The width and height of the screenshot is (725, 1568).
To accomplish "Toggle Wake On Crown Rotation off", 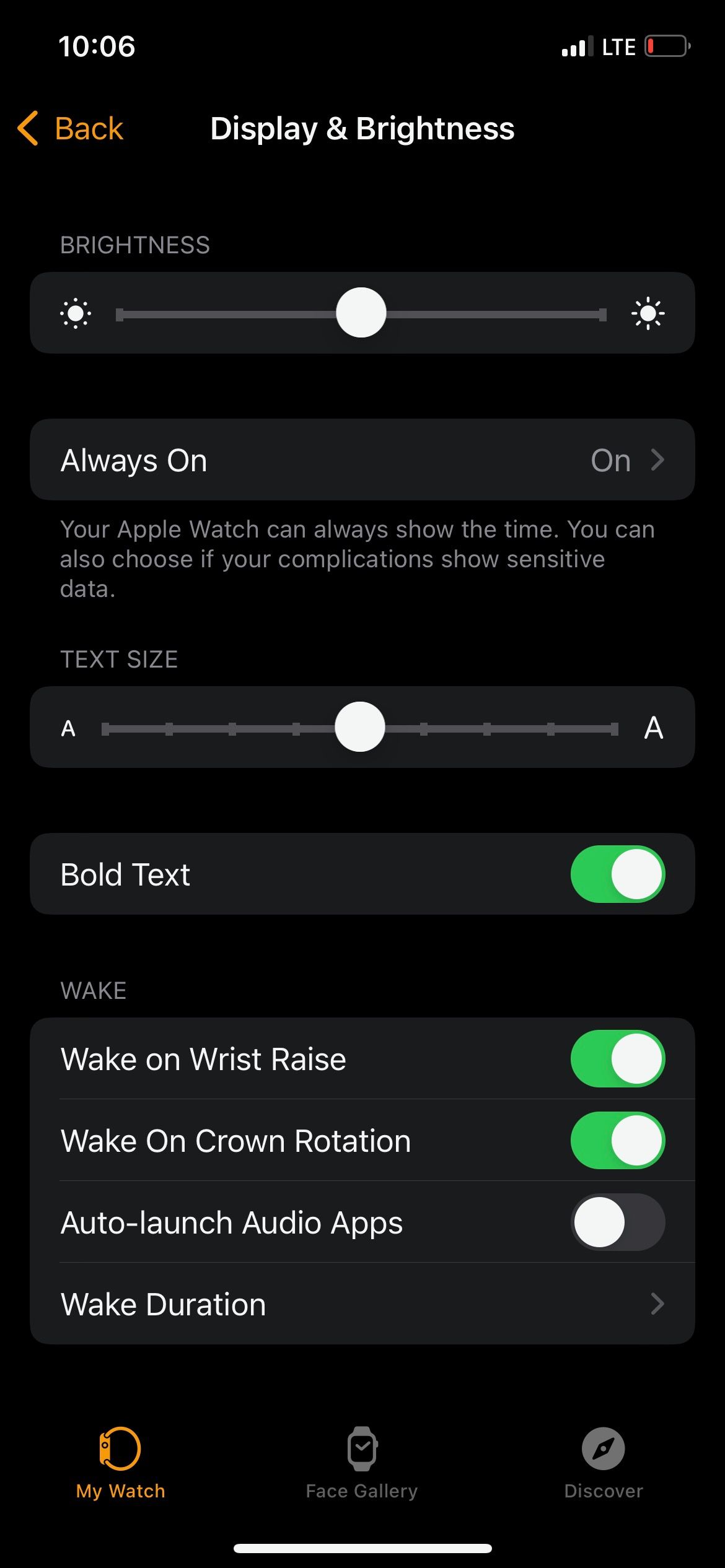I will pyautogui.click(x=617, y=1140).
